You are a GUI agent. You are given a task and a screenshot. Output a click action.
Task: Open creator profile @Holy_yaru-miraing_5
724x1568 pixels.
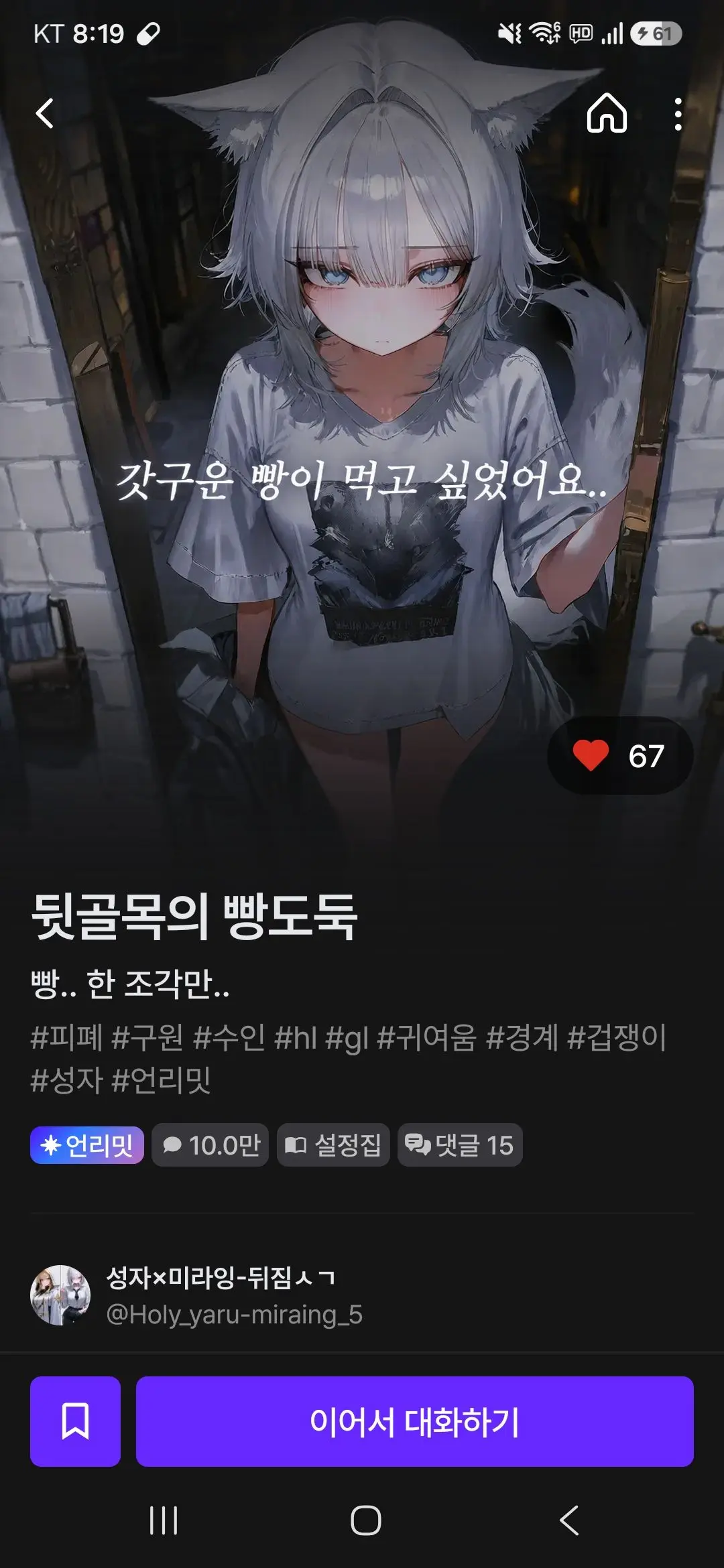(x=234, y=1314)
